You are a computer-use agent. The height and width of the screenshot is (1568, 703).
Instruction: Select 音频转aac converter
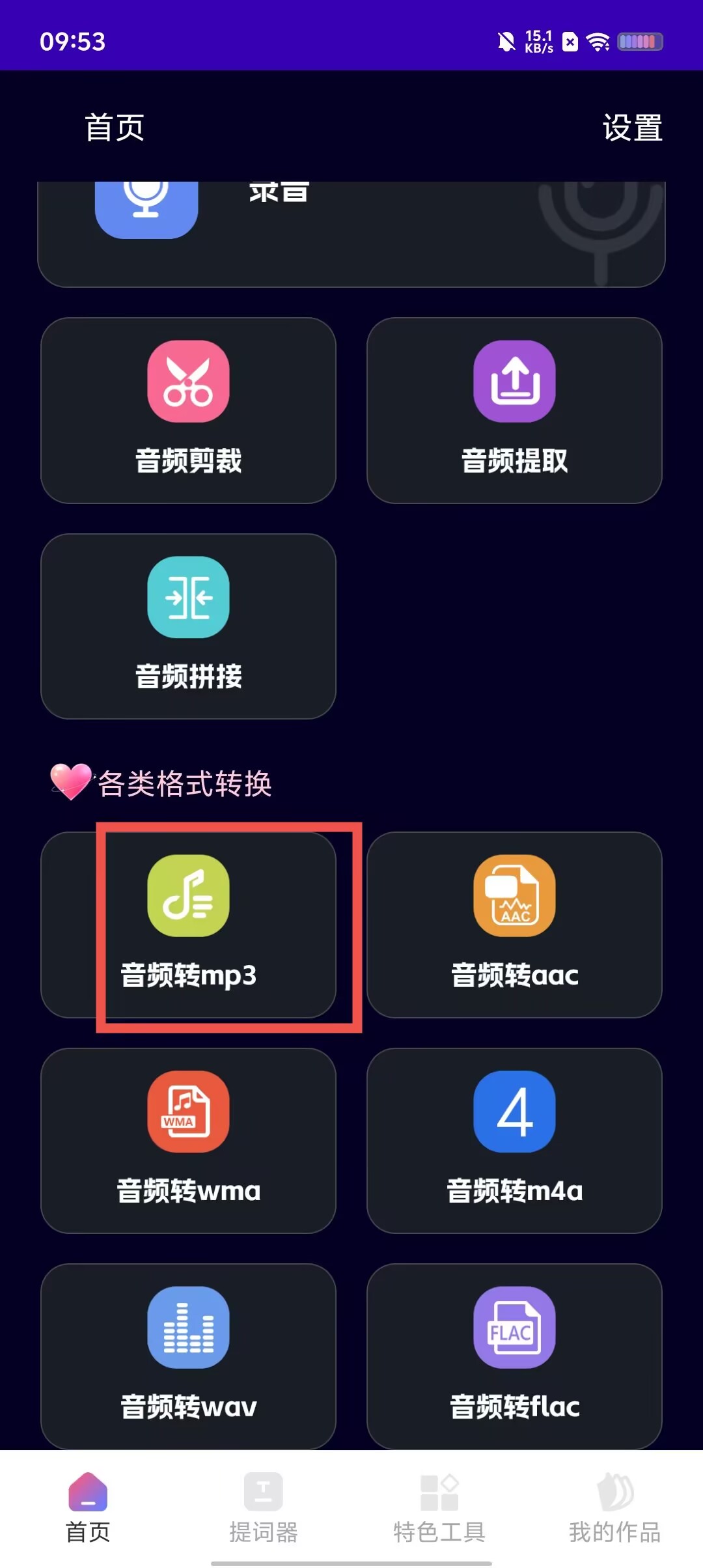click(x=514, y=925)
